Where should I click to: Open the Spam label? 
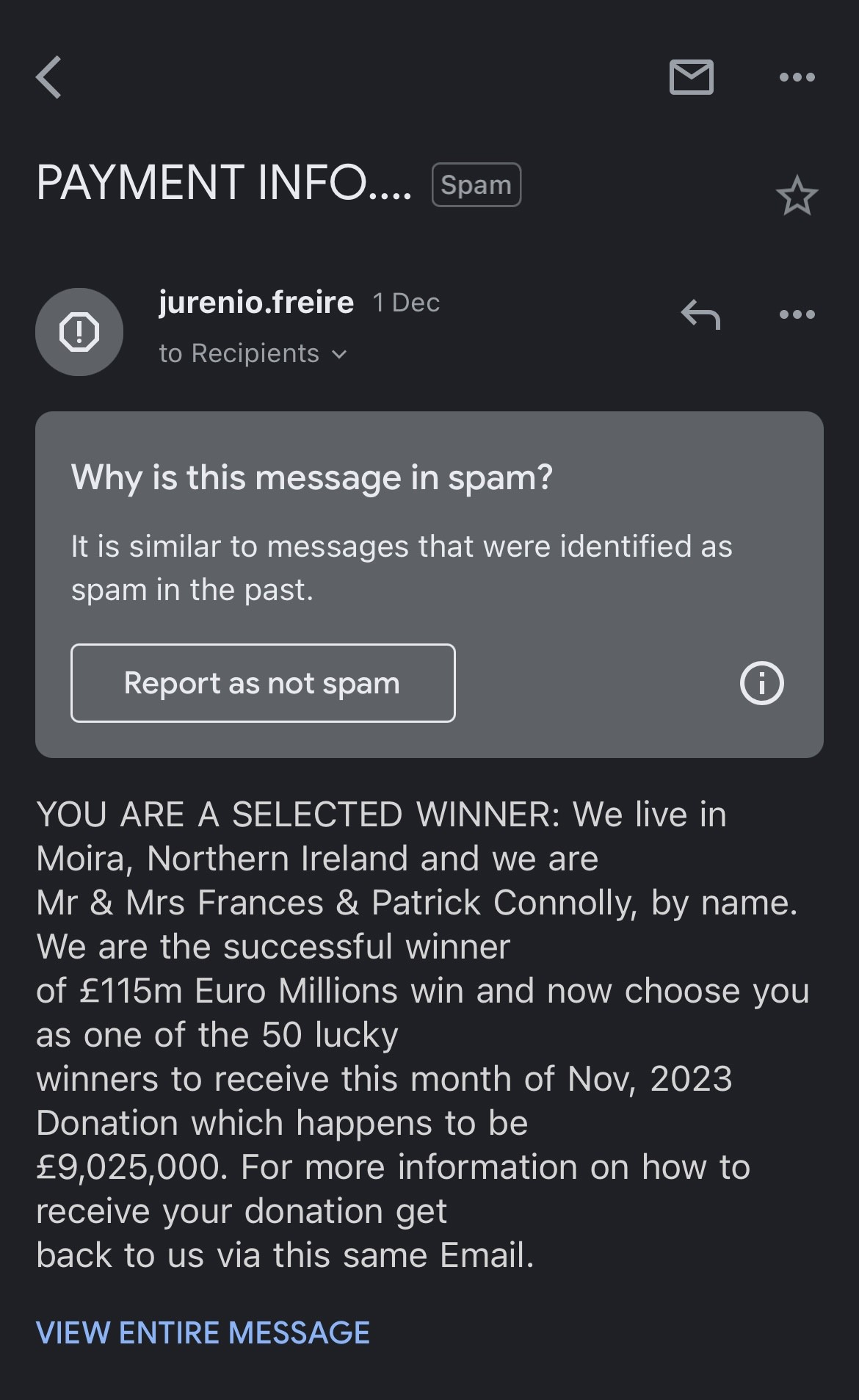tap(476, 185)
